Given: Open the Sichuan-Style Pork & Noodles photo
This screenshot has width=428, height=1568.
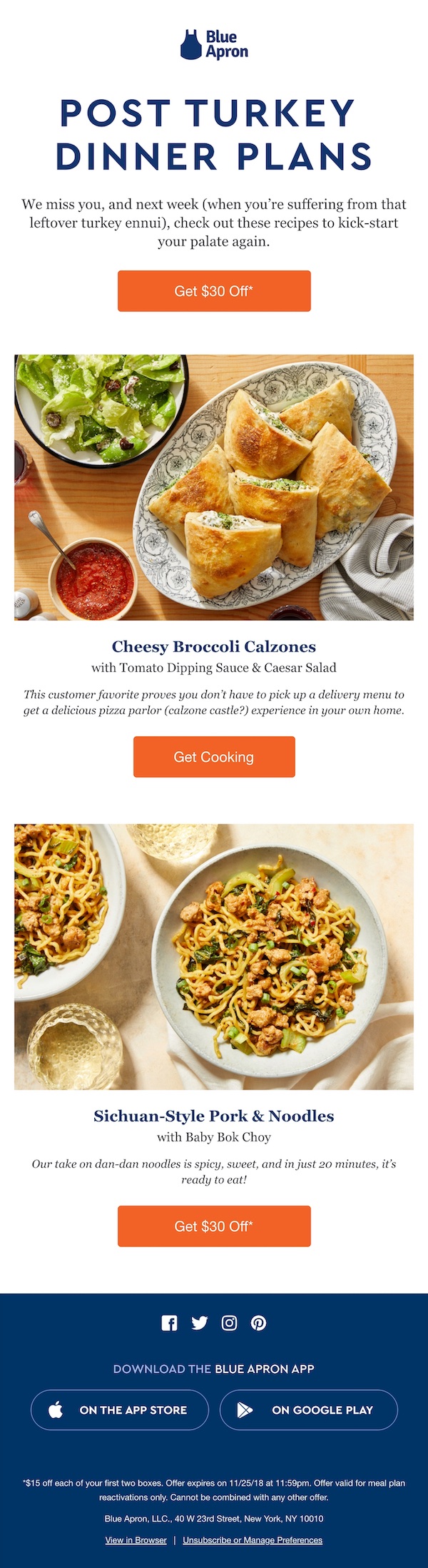Looking at the screenshot, I should coord(214,957).
